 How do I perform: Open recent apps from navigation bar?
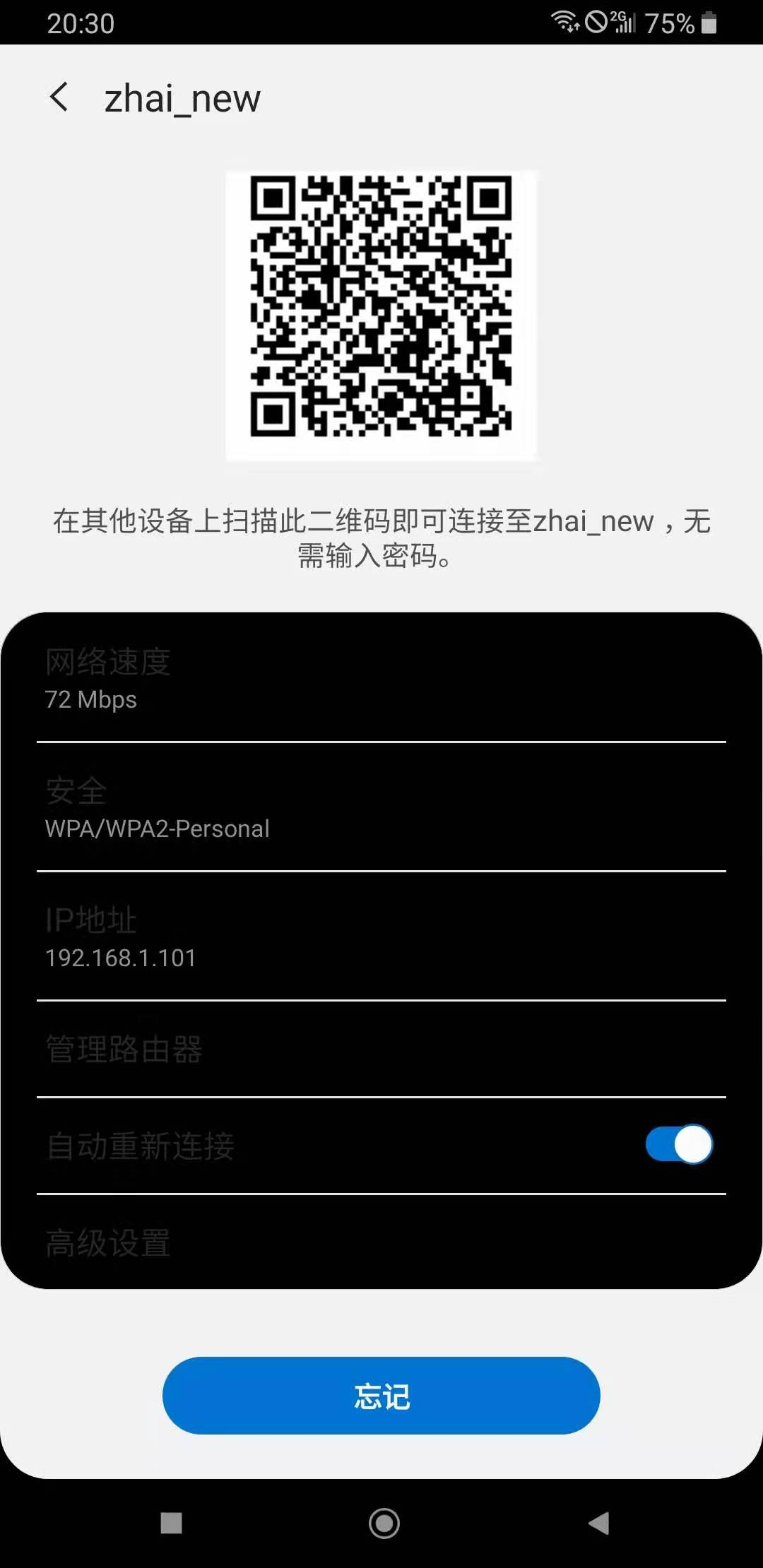click(172, 1523)
